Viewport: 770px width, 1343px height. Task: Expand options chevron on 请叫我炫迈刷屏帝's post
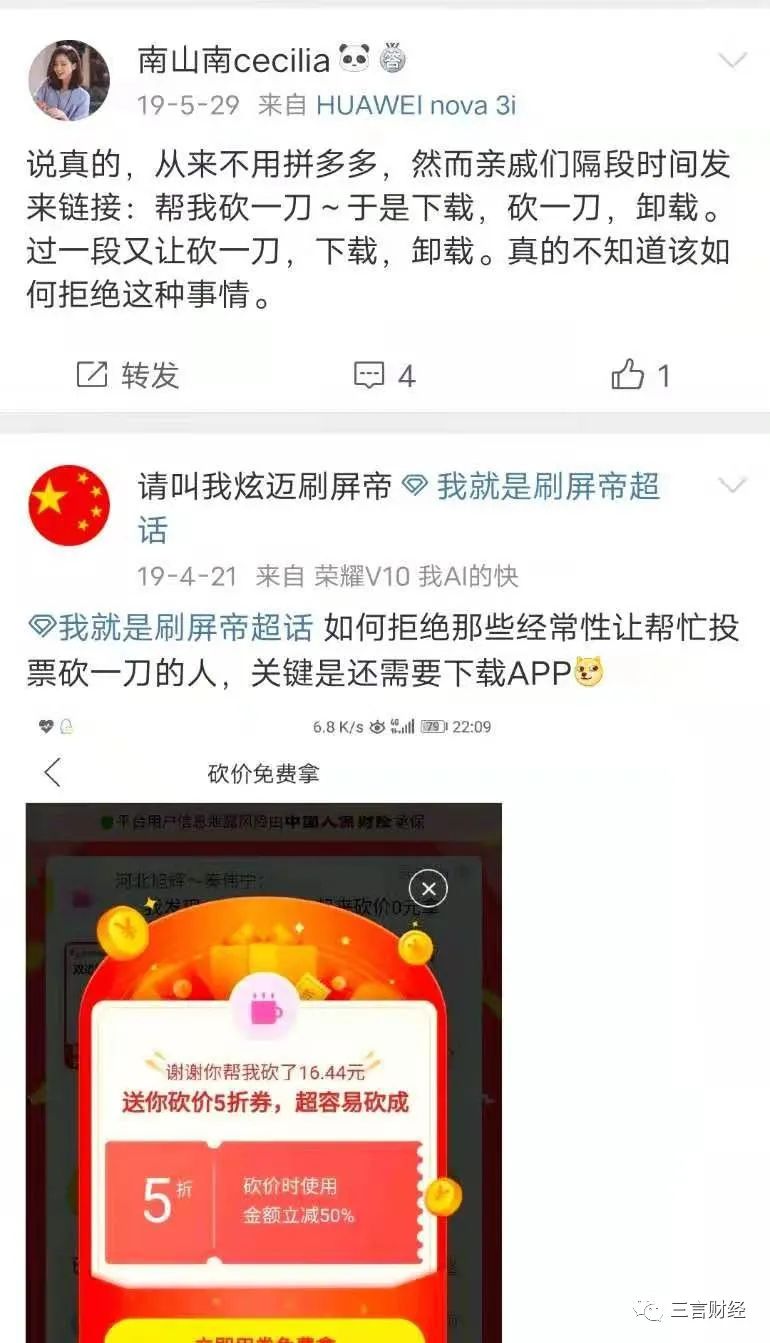[733, 487]
